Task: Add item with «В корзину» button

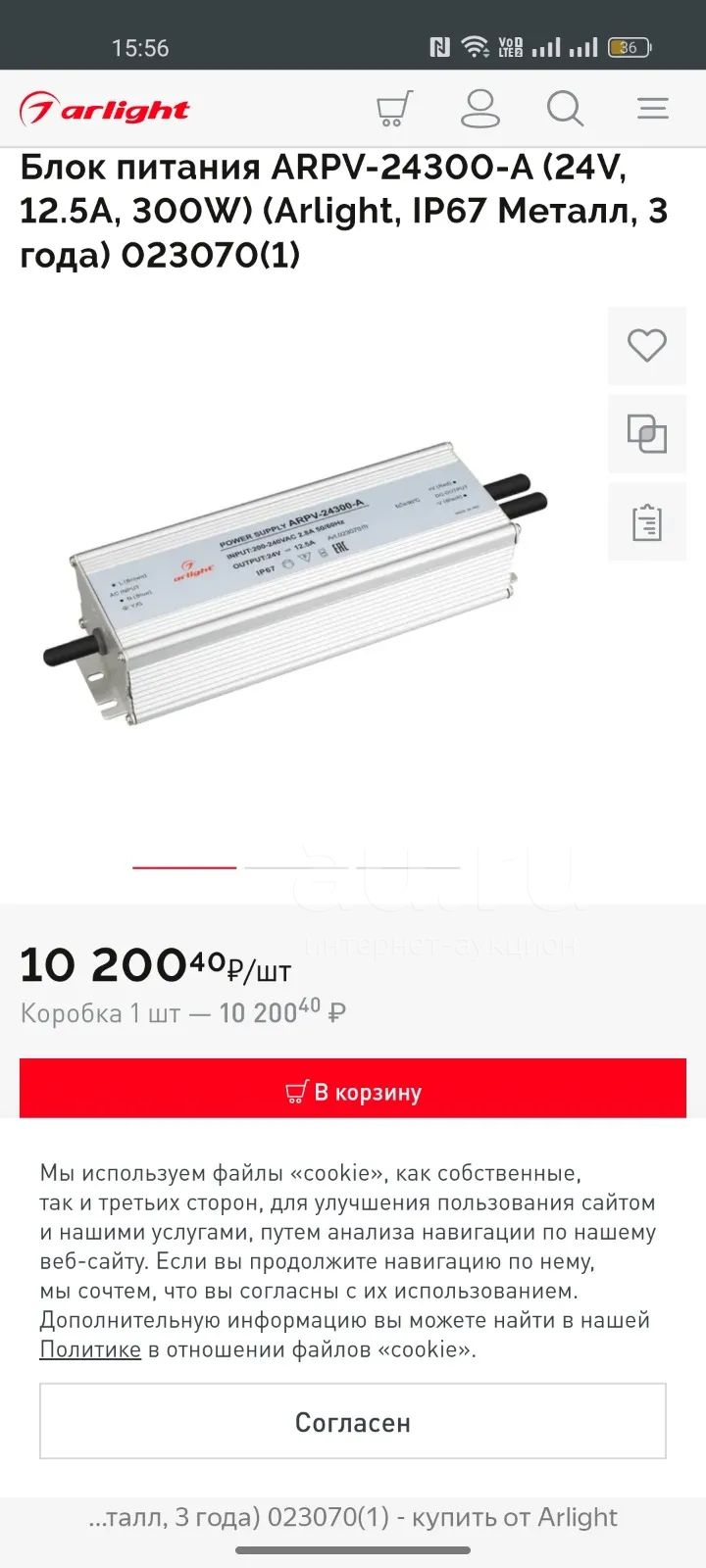Action: (353, 1092)
